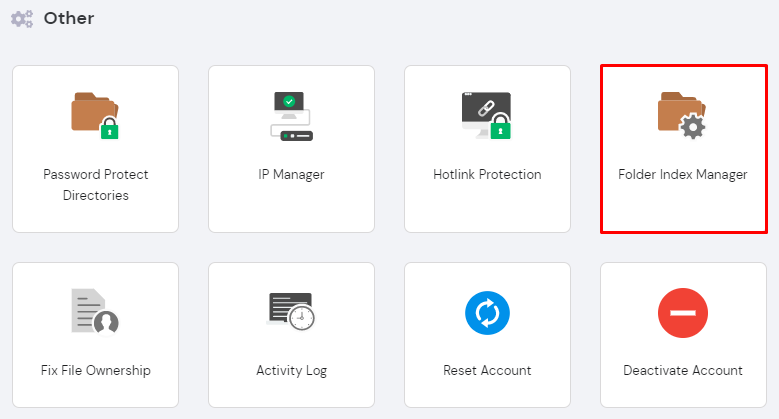
Task: Choose Fix File Ownership
Action: pyautogui.click(x=95, y=334)
